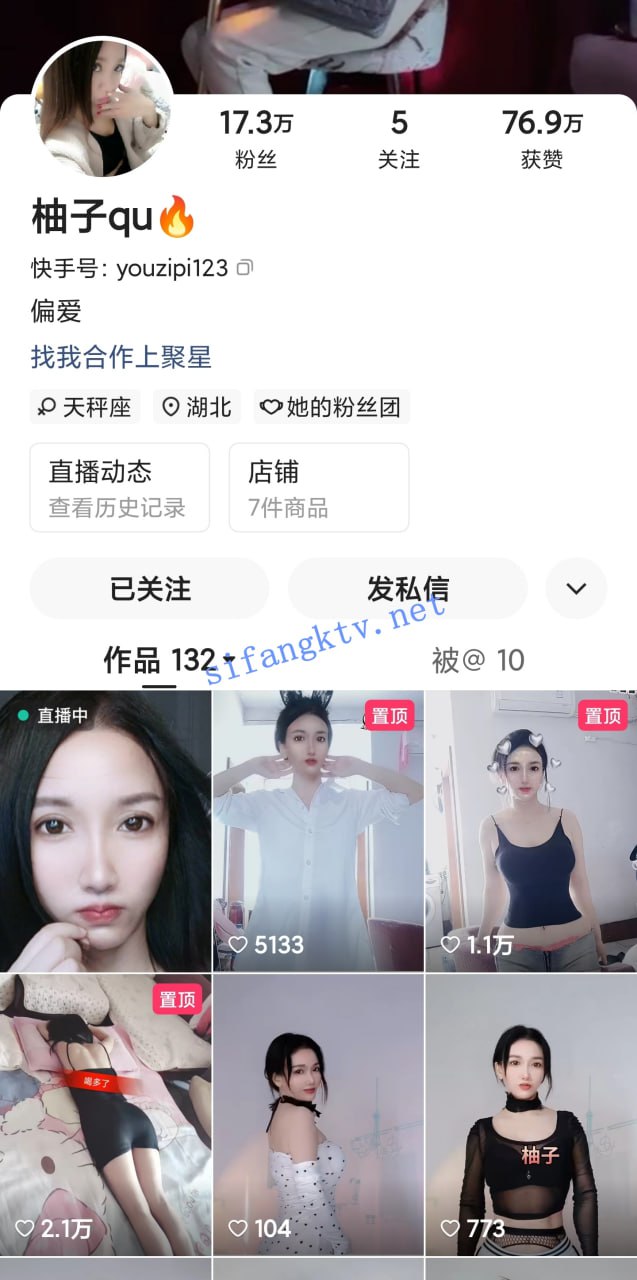Send a private message via 发私信
This screenshot has width=637, height=1280.
[407, 588]
